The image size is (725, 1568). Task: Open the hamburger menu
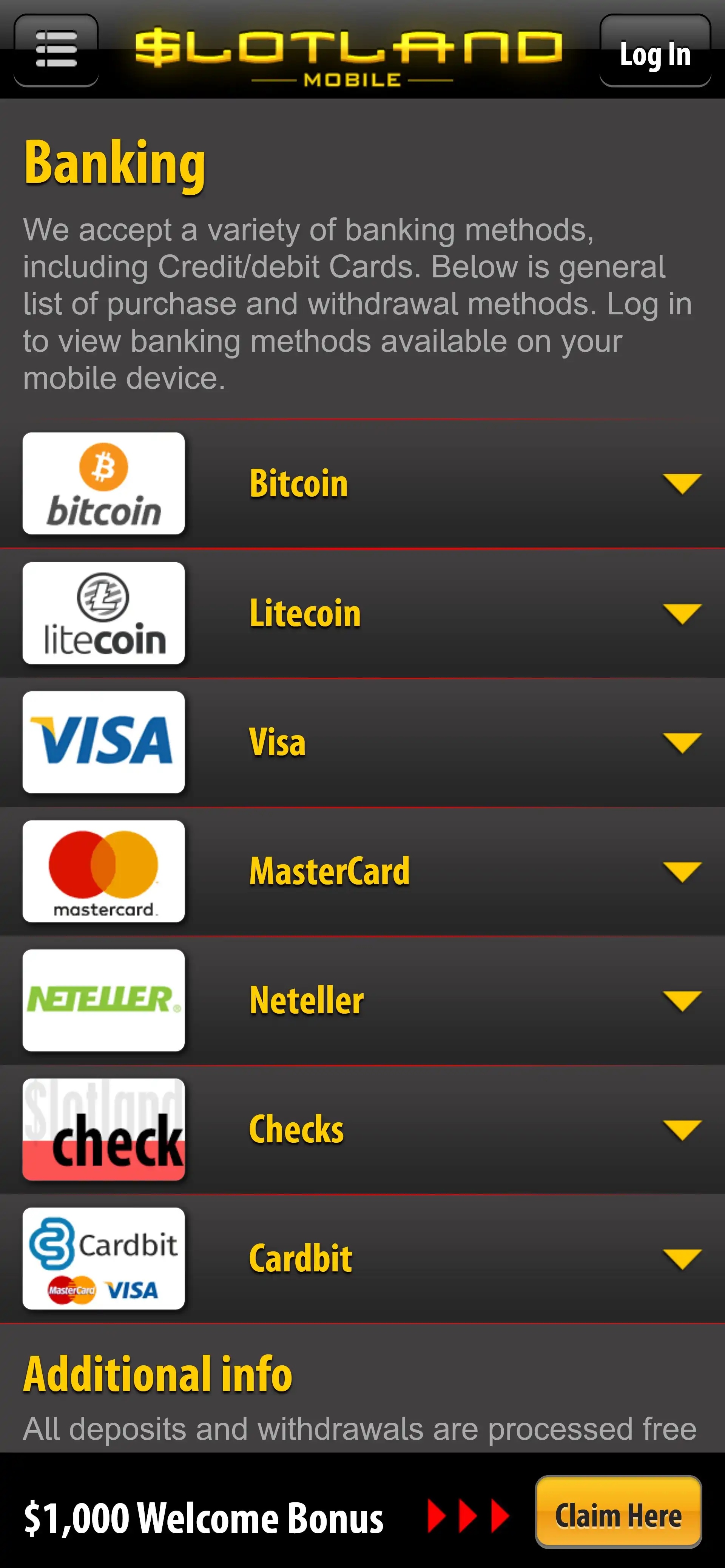(x=56, y=50)
